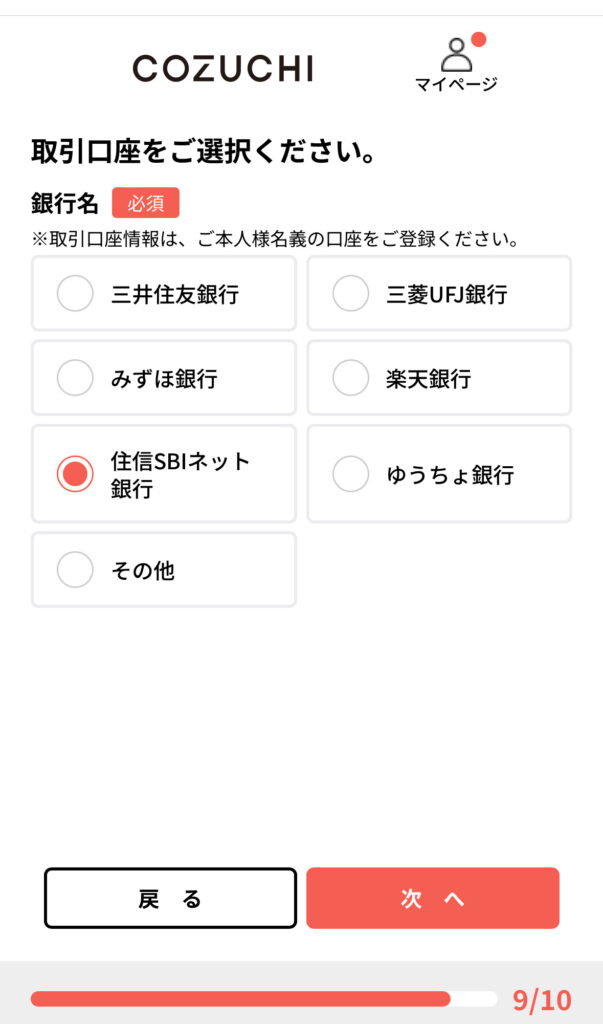
Task: Proceed with 次へ button
Action: 432,898
